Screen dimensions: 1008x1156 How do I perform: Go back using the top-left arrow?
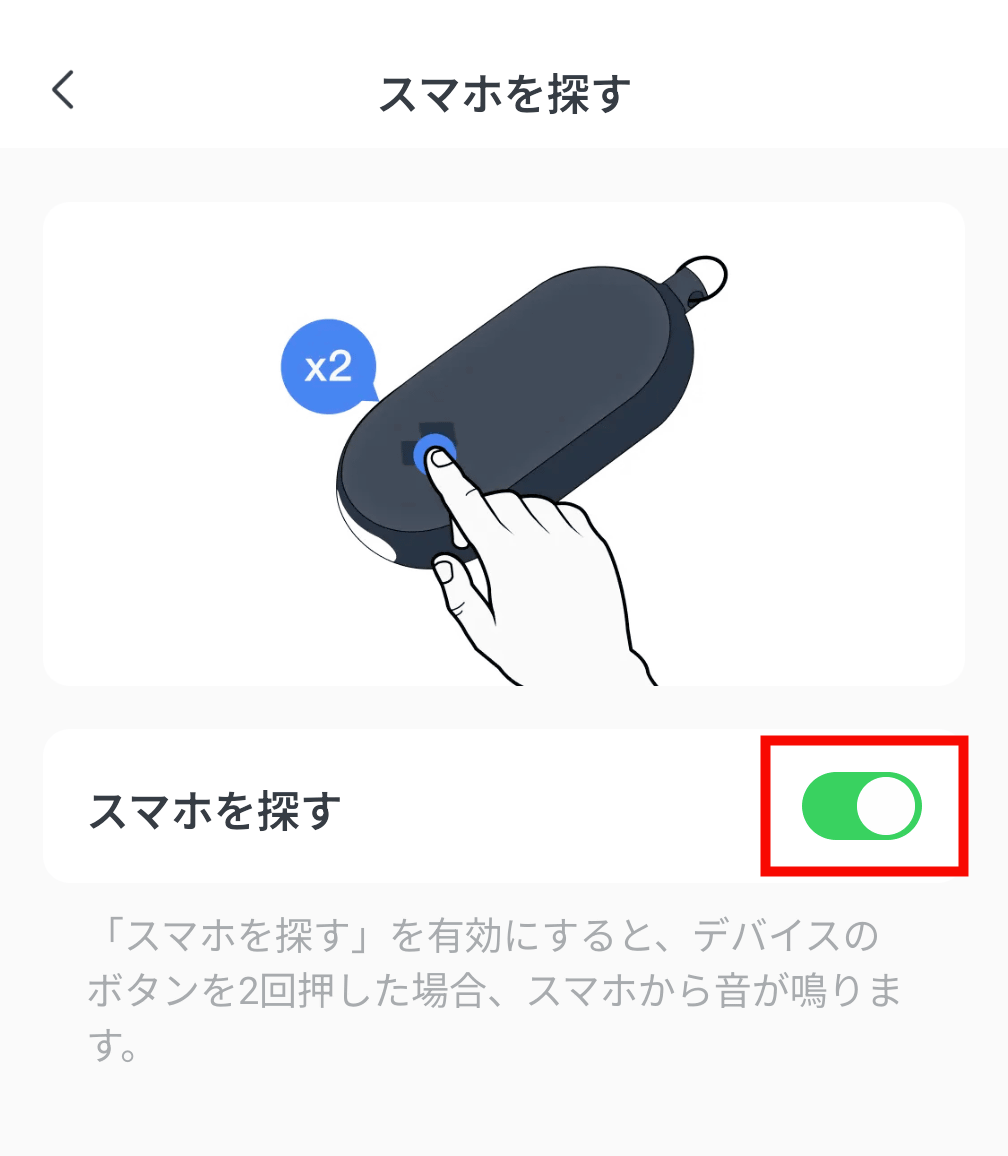63,91
